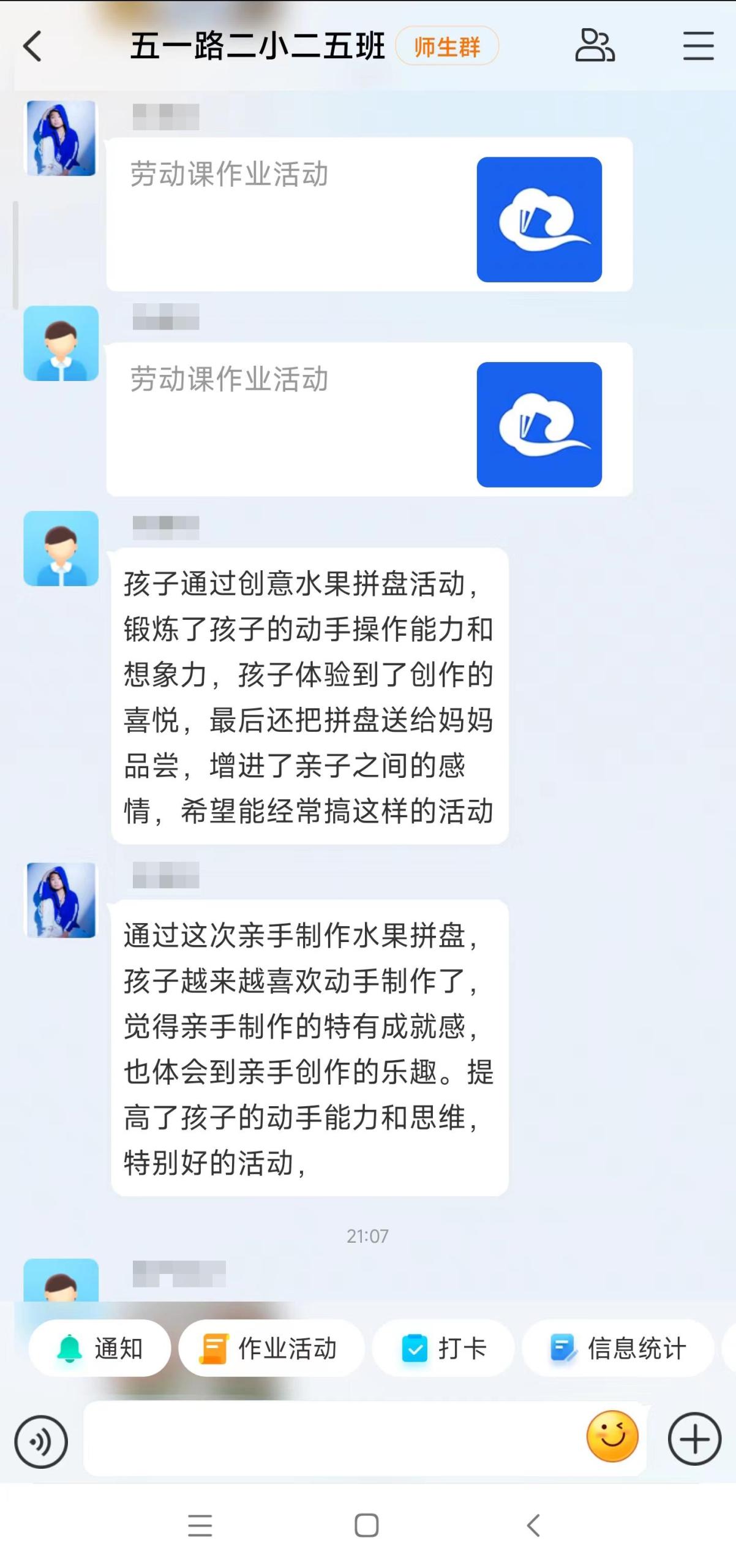The image size is (736, 1568).
Task: Open the plus attachment menu
Action: (x=694, y=1439)
